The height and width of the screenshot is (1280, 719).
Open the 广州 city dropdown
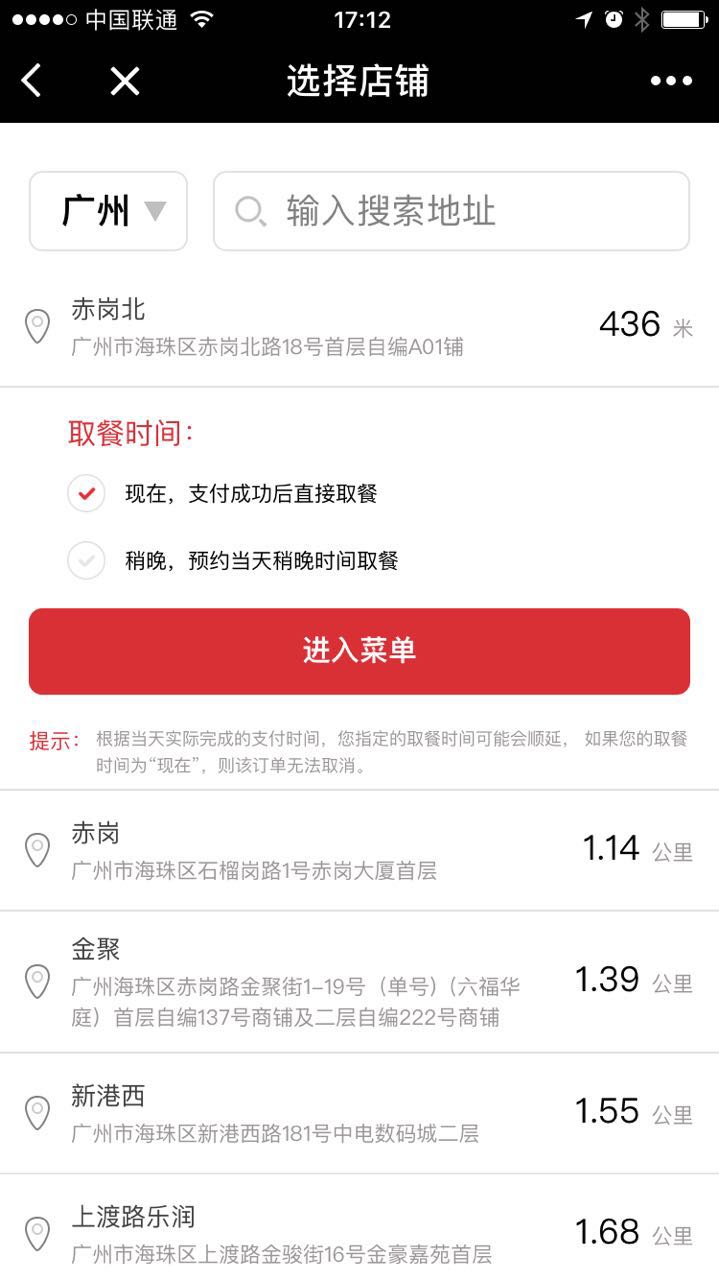[x=108, y=211]
